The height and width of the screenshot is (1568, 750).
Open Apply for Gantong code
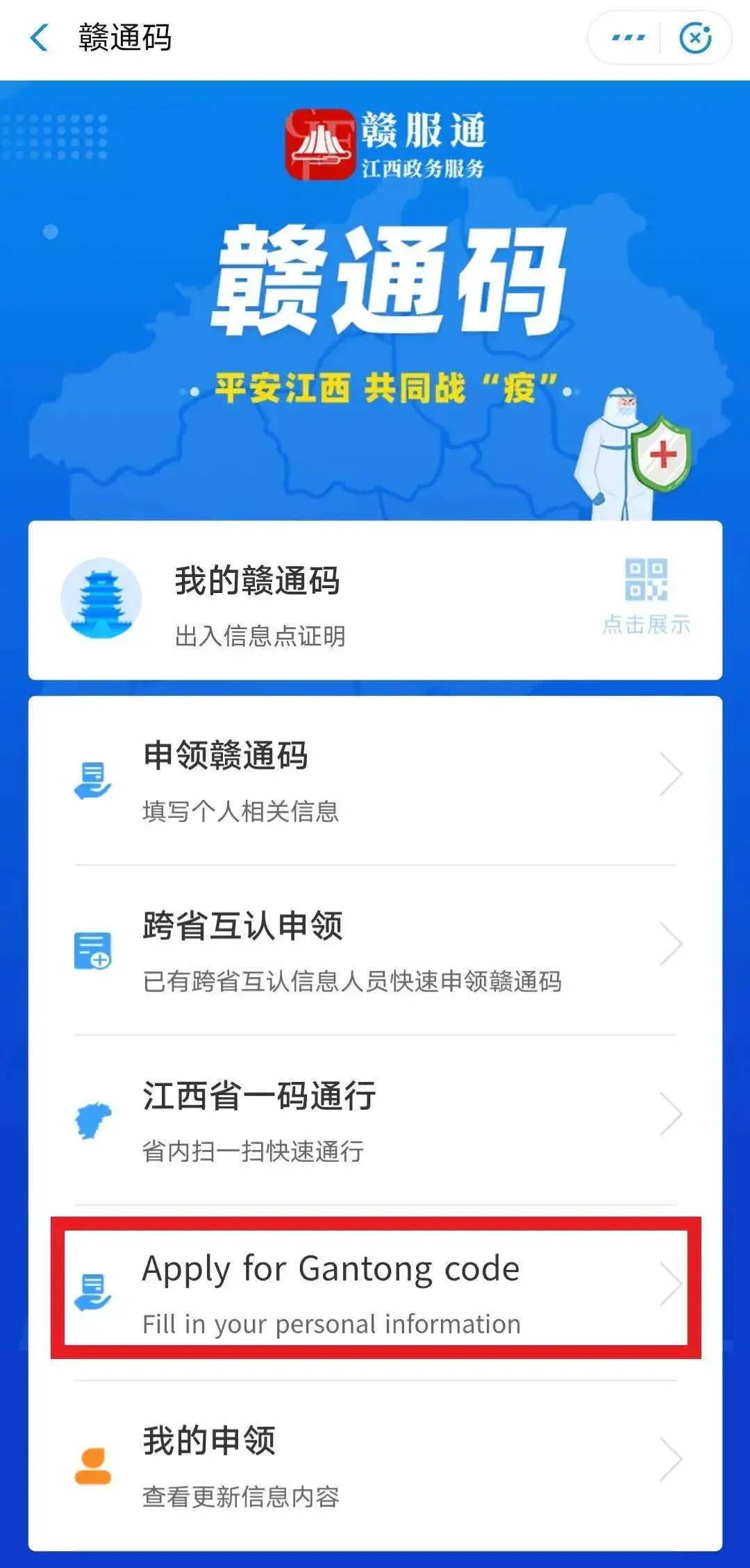pos(375,1293)
